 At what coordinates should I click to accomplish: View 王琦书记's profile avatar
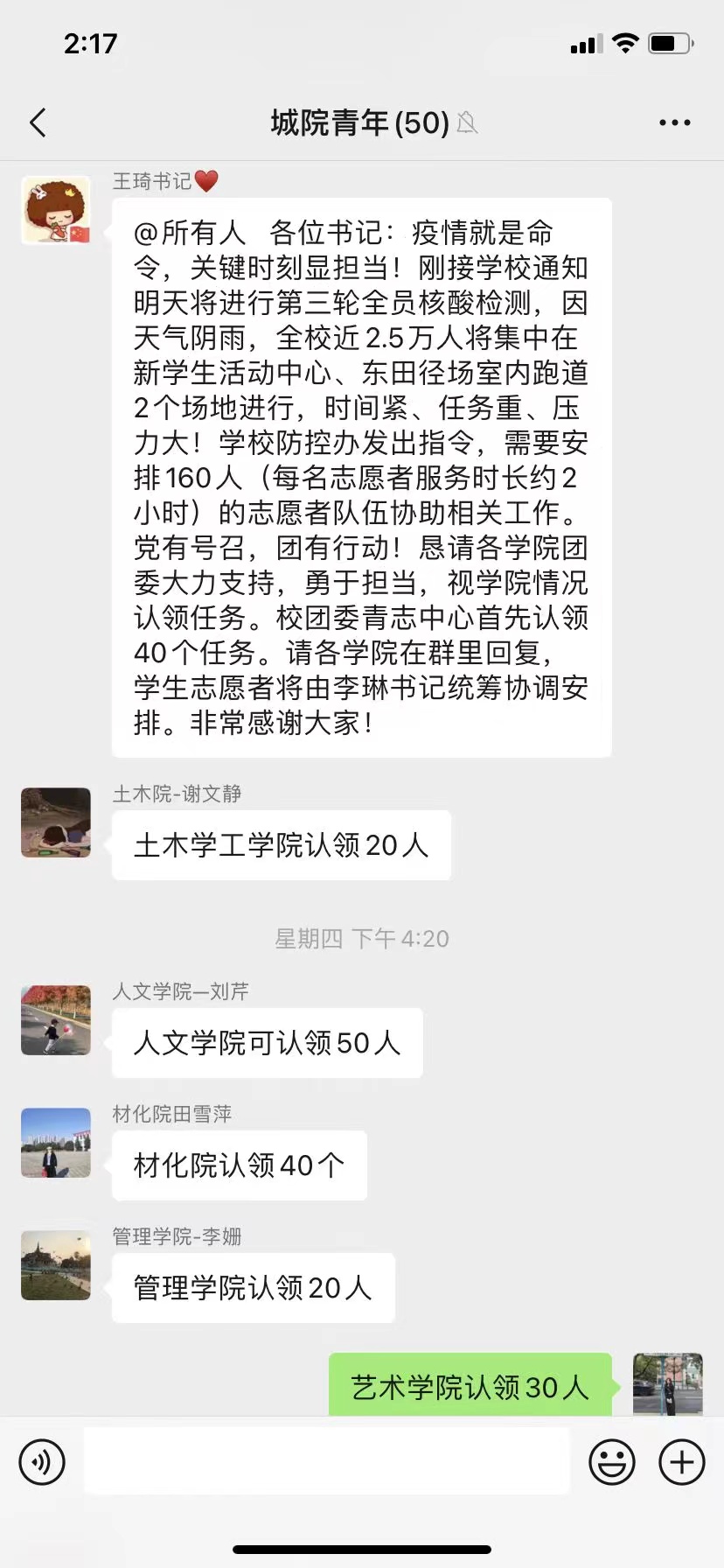click(56, 210)
